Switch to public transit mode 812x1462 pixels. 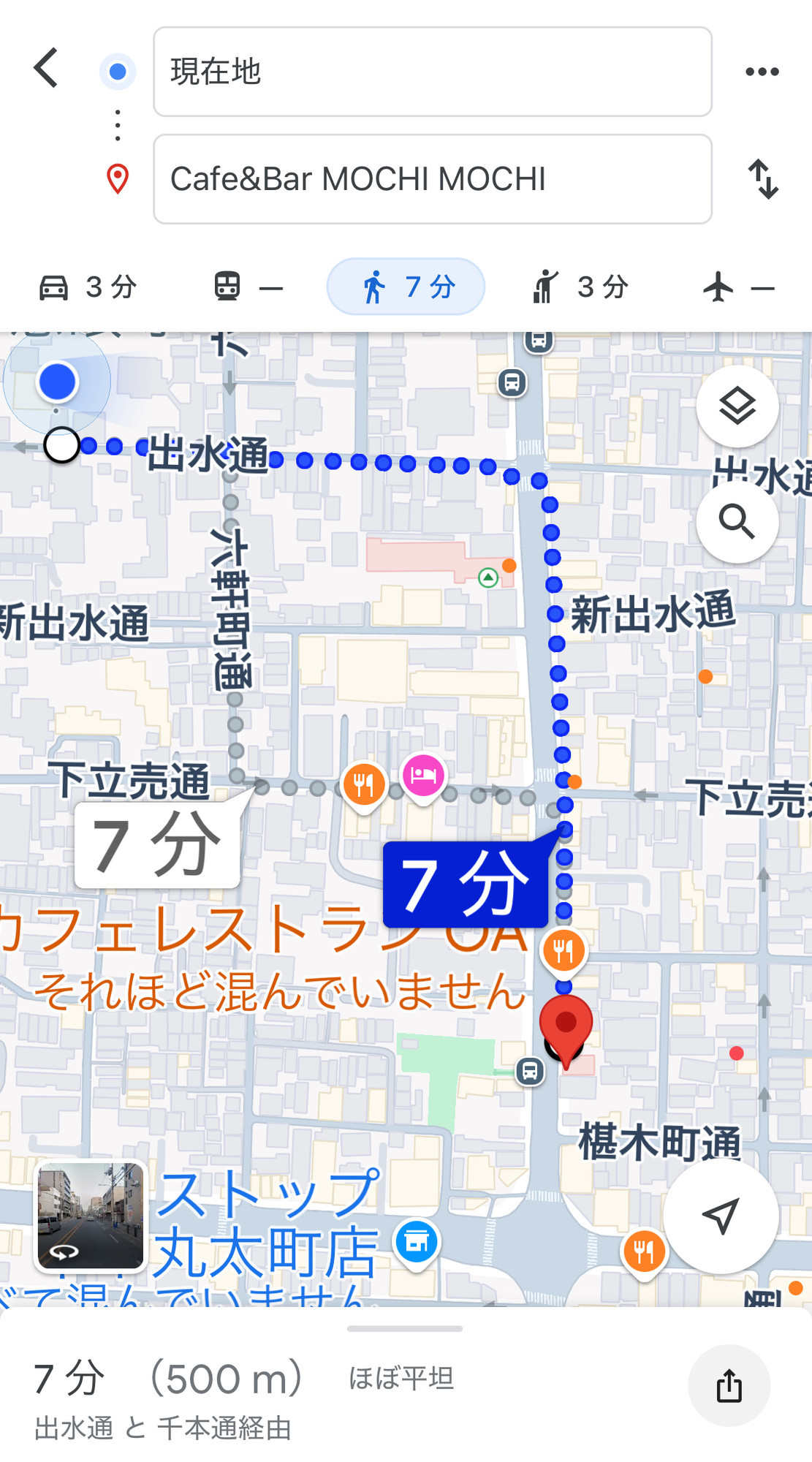[x=248, y=287]
